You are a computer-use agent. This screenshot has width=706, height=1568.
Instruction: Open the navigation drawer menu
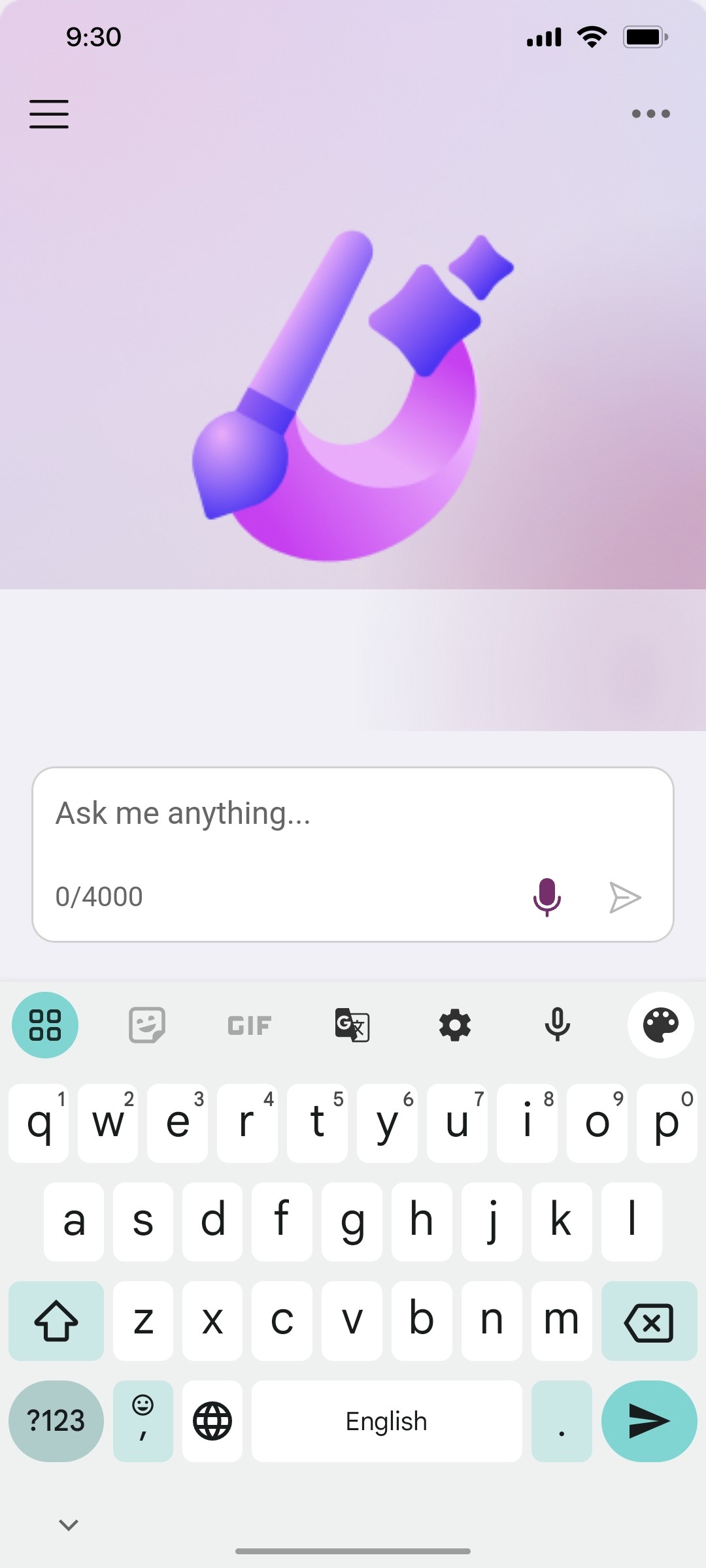(x=48, y=114)
